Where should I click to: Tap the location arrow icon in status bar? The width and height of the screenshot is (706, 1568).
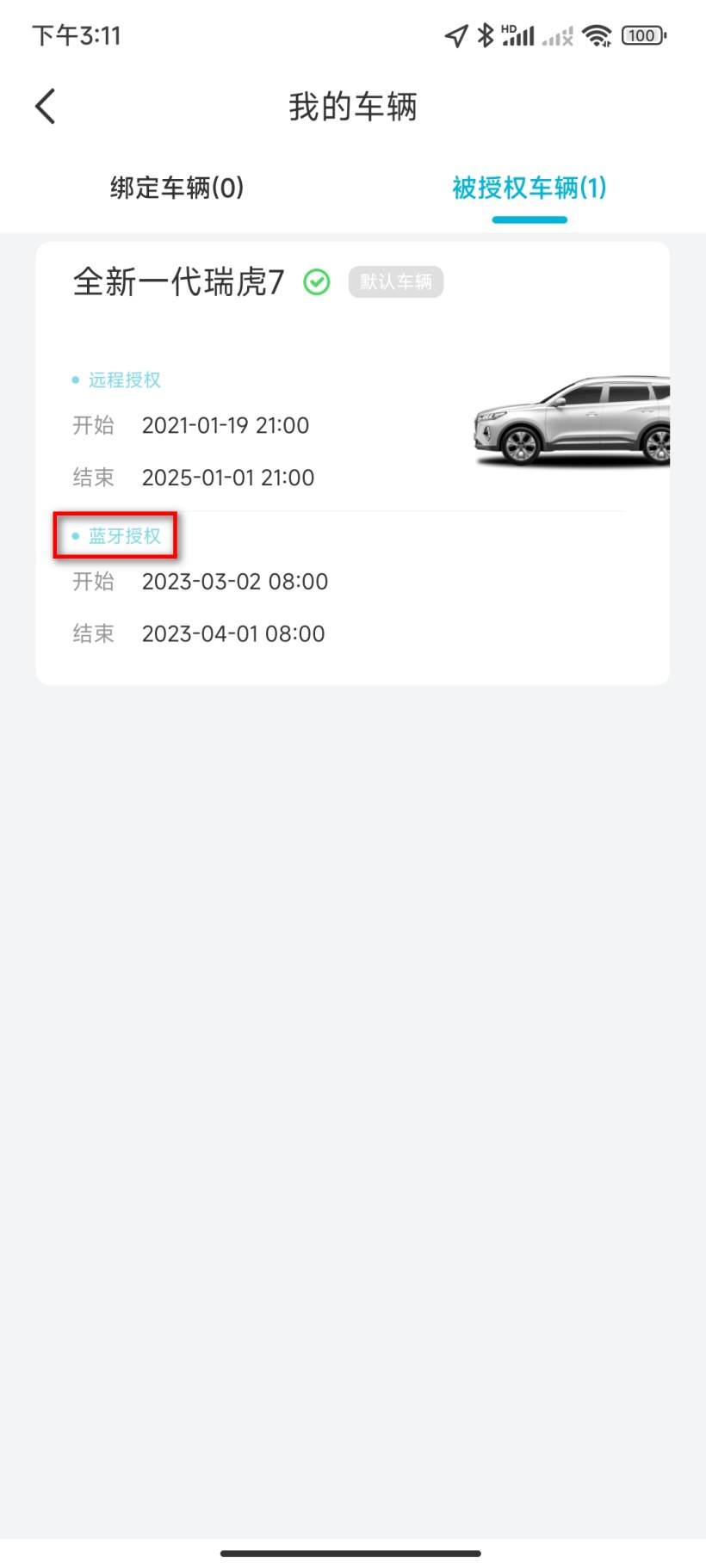pyautogui.click(x=454, y=35)
